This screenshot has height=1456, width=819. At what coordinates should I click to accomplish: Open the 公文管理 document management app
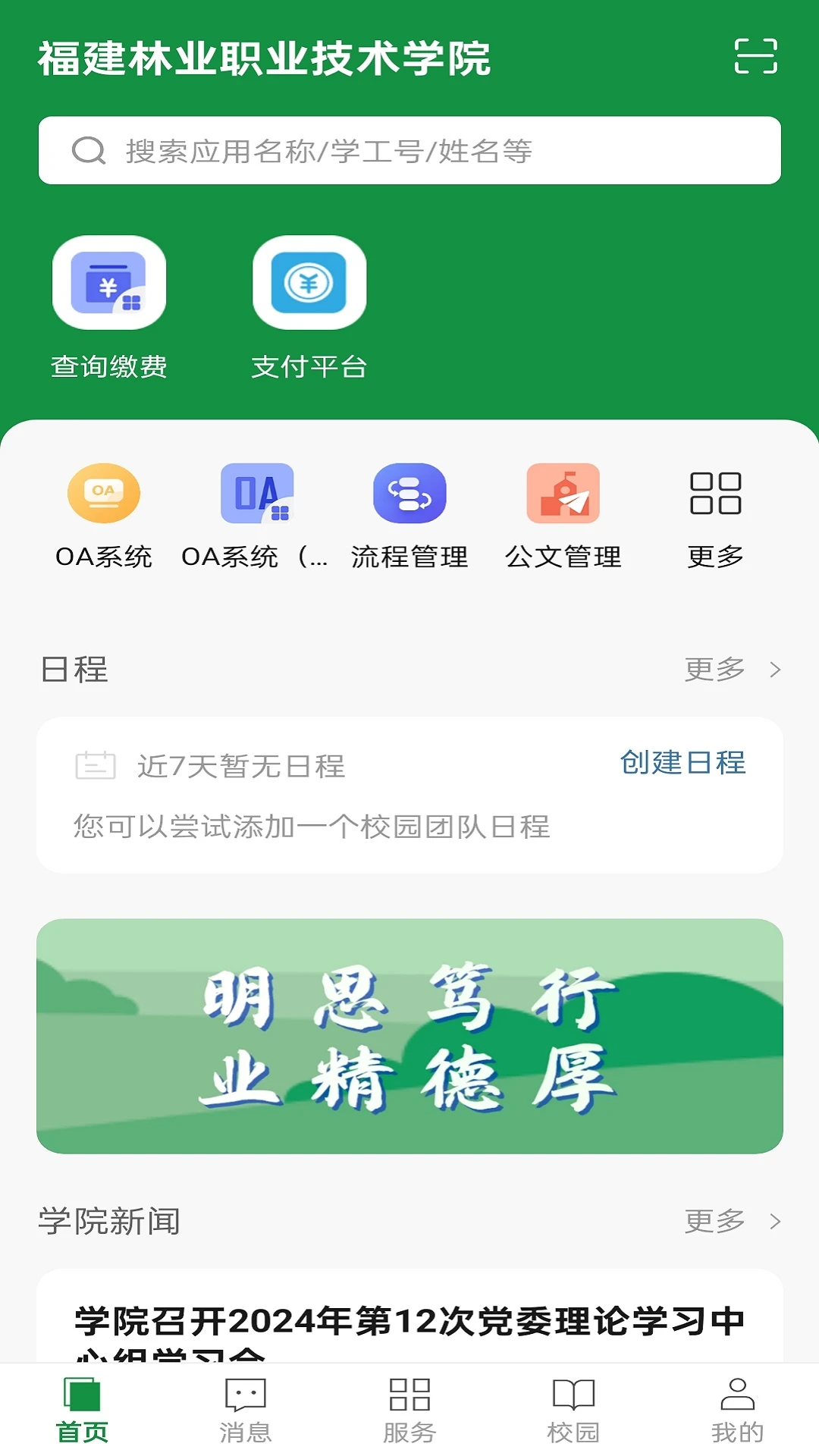tap(562, 494)
